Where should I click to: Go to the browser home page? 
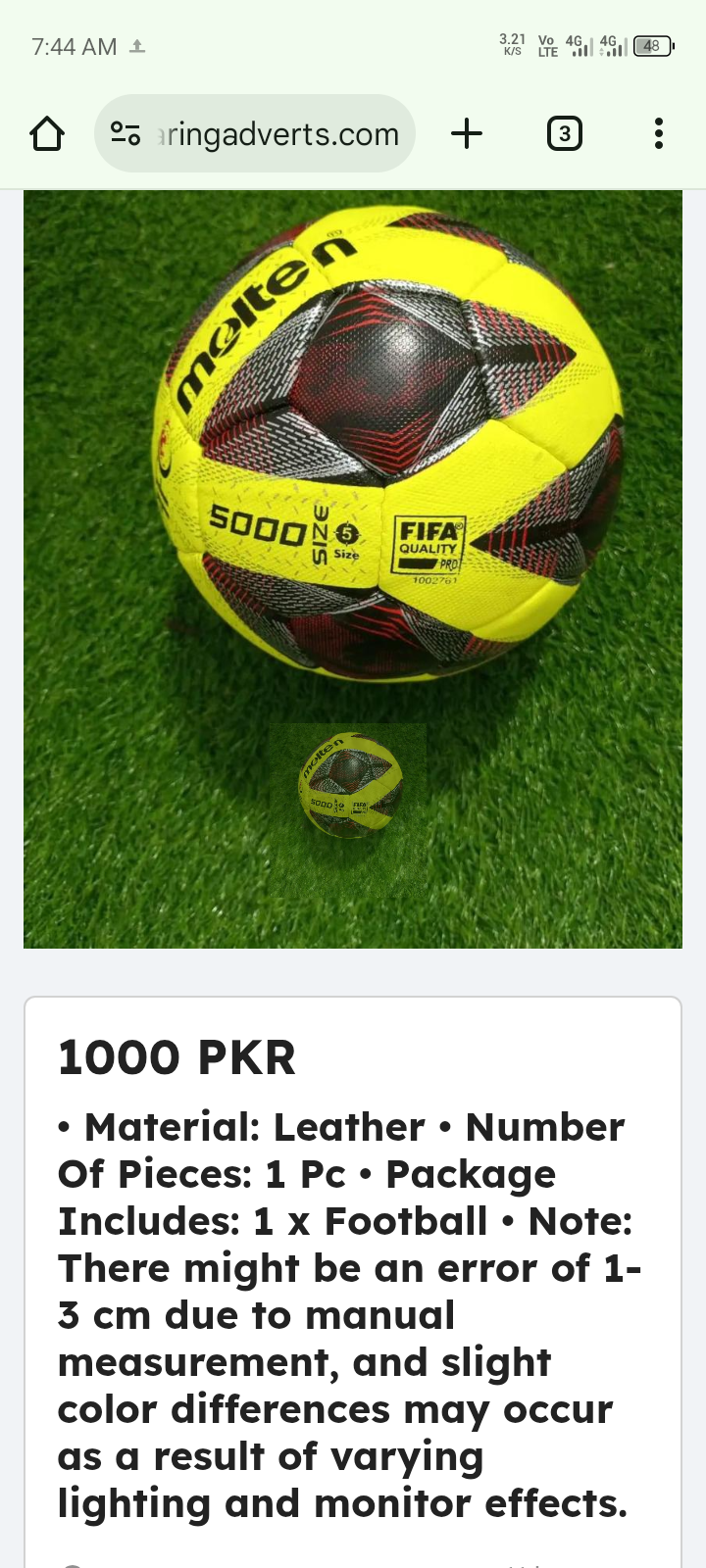pyautogui.click(x=47, y=133)
